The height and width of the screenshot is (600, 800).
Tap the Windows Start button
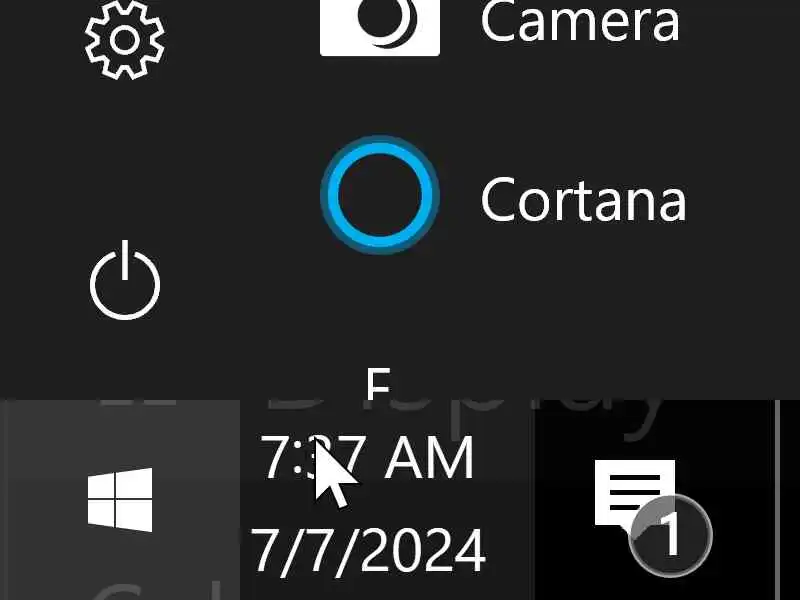(120, 500)
